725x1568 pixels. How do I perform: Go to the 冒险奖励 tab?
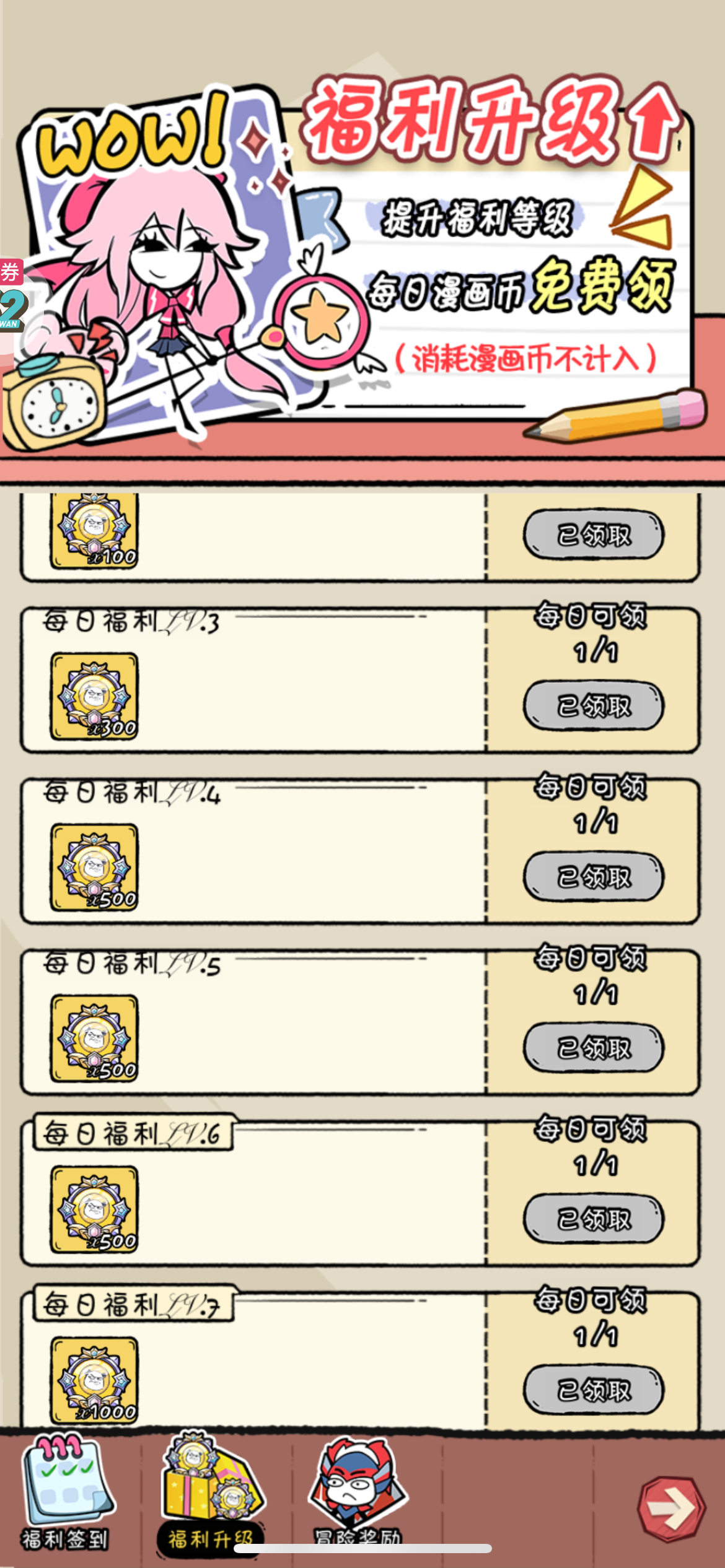358,1491
